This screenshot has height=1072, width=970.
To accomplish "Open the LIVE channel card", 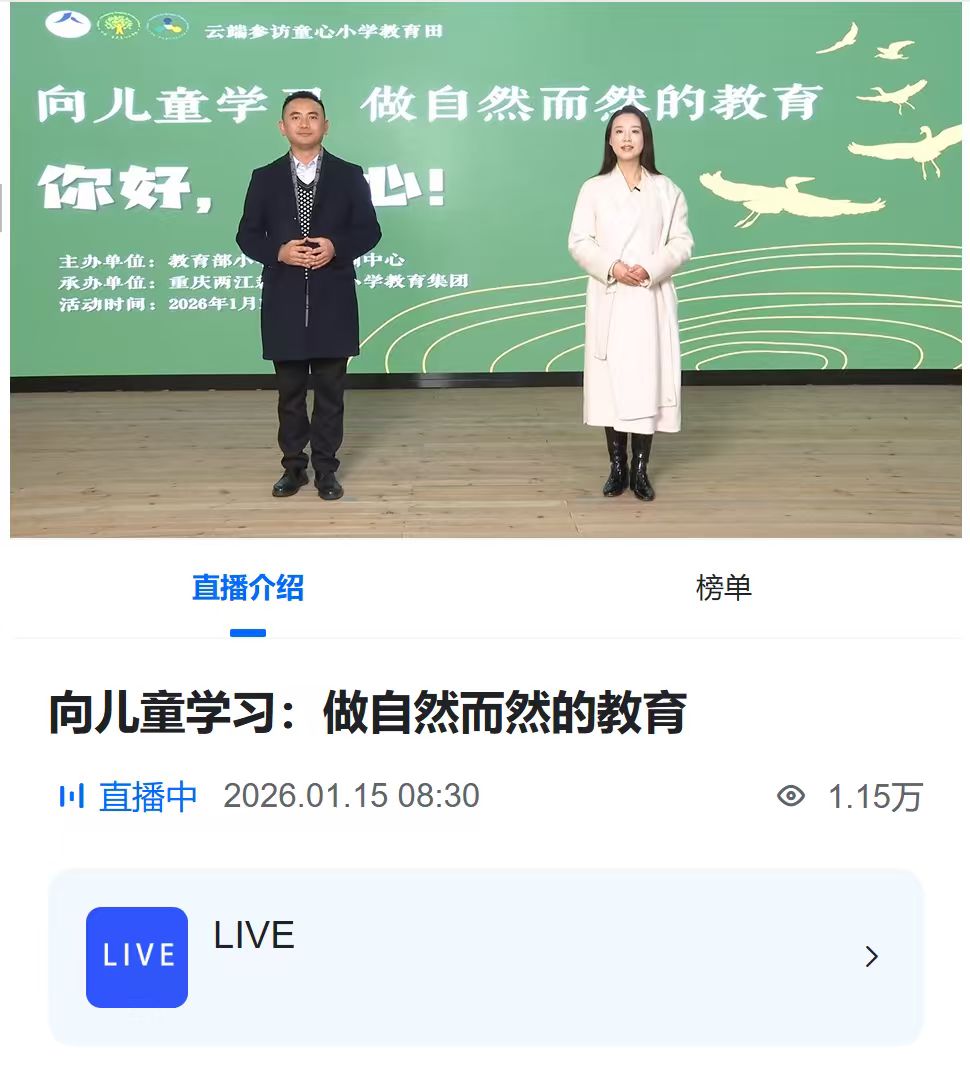I will click(x=486, y=957).
